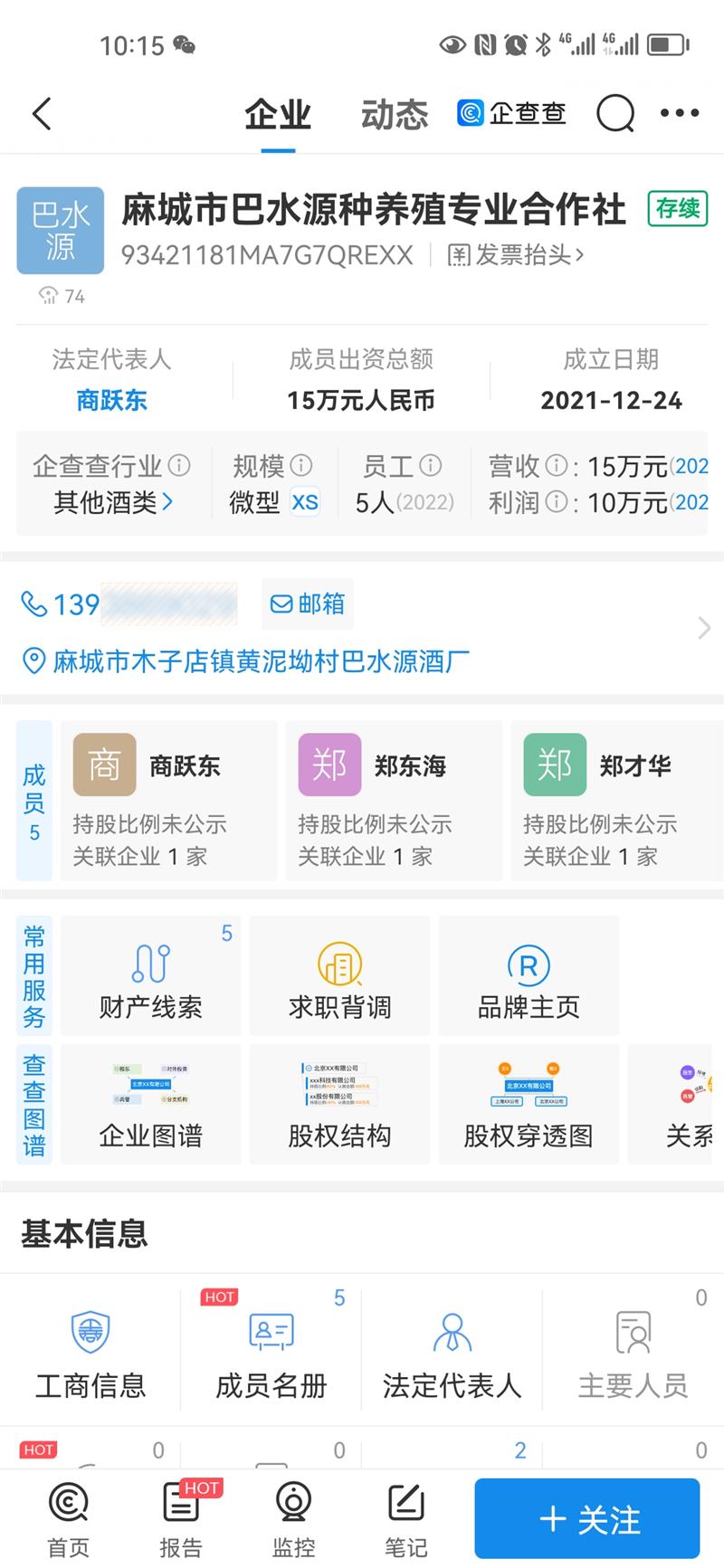Tap the 邮箱 email button
The width and height of the screenshot is (724, 1568).
(308, 603)
